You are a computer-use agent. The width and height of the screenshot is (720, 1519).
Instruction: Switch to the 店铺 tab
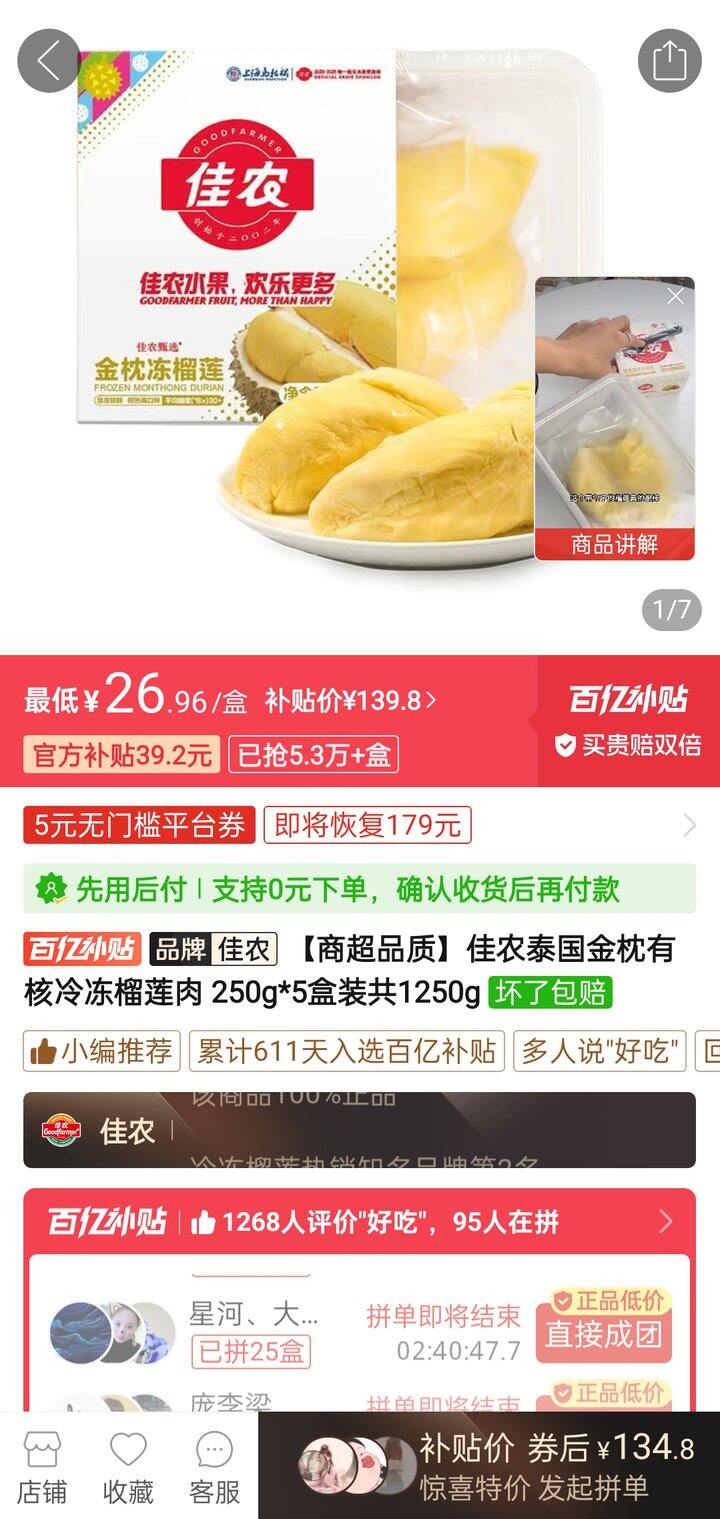[x=42, y=1461]
